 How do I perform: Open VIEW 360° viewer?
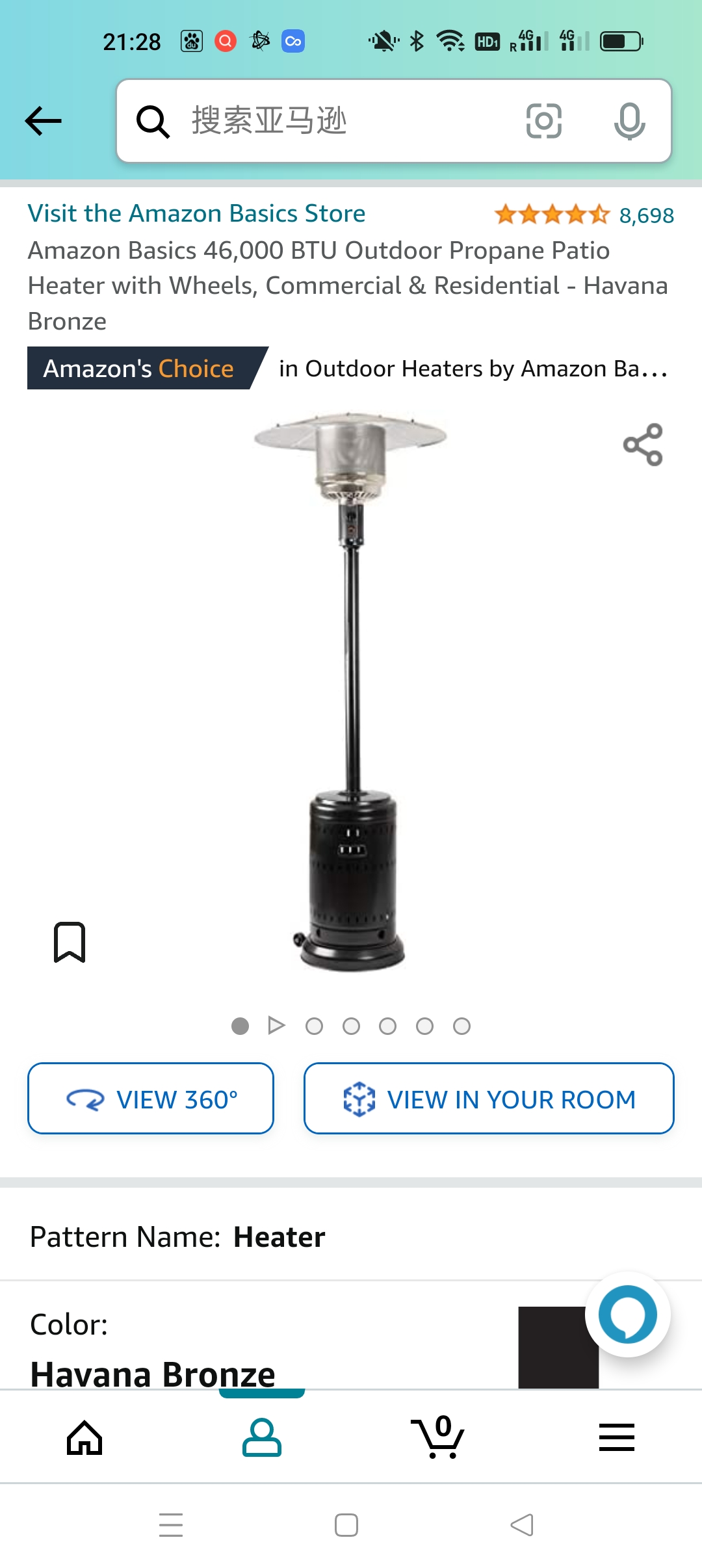click(x=151, y=1099)
